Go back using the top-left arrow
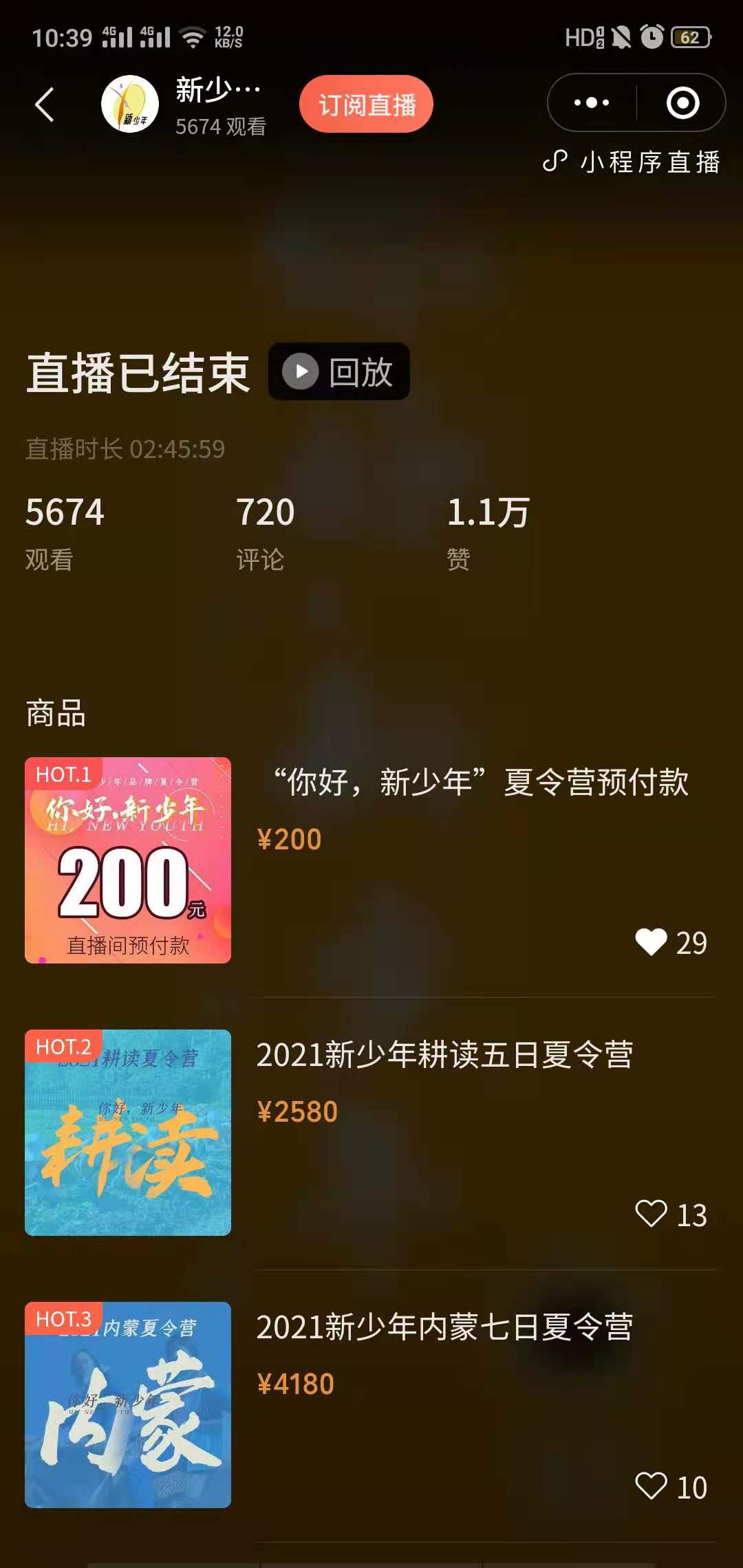 pyautogui.click(x=45, y=105)
